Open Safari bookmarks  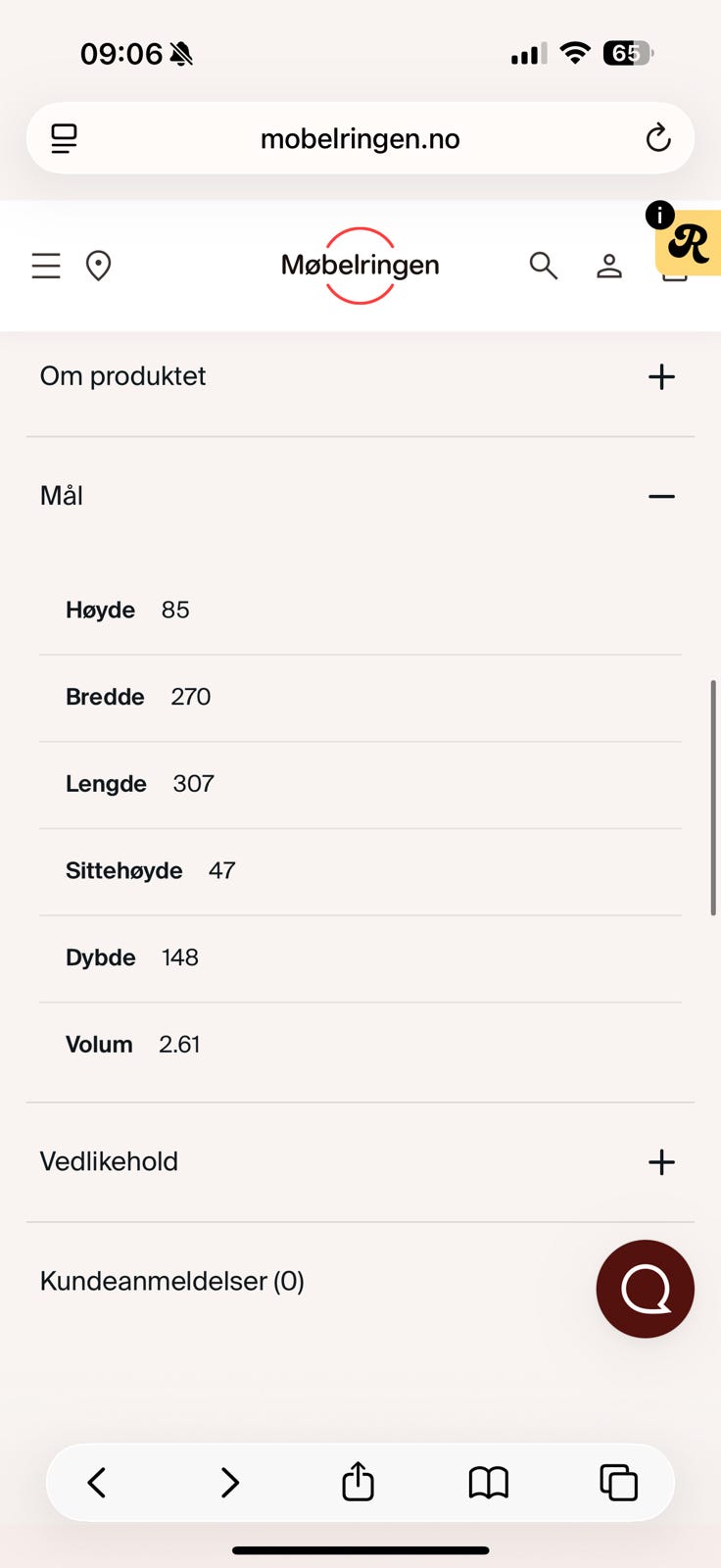point(489,1482)
